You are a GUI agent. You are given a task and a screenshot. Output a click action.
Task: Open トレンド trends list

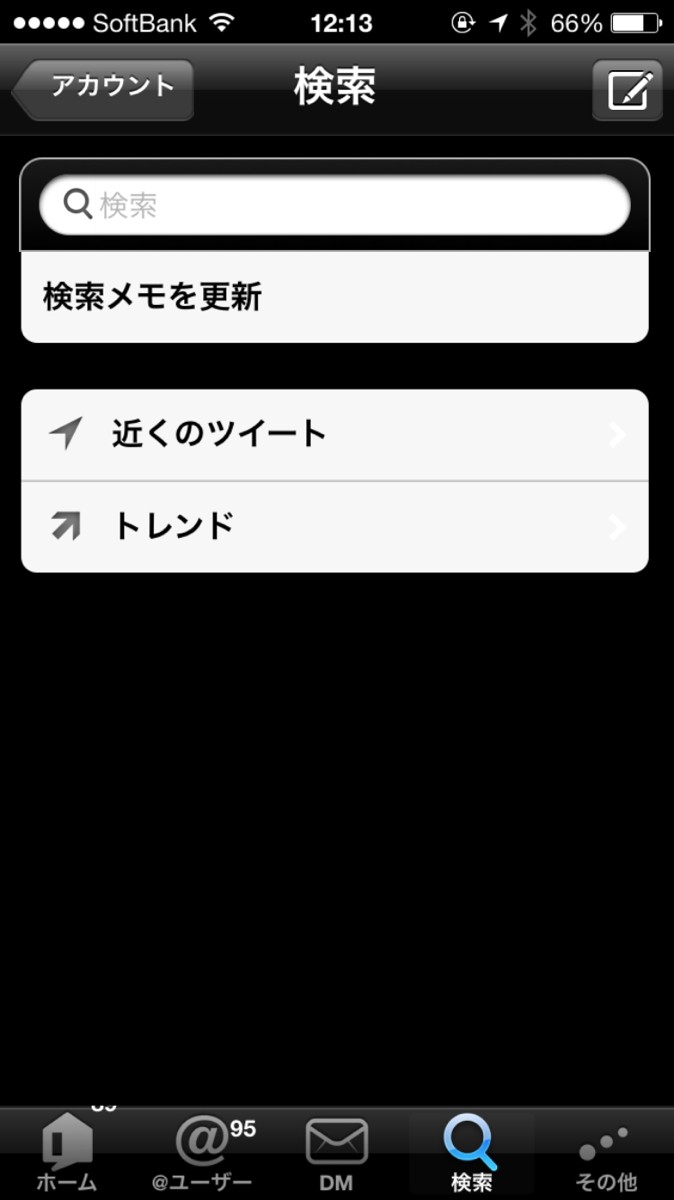(x=335, y=526)
